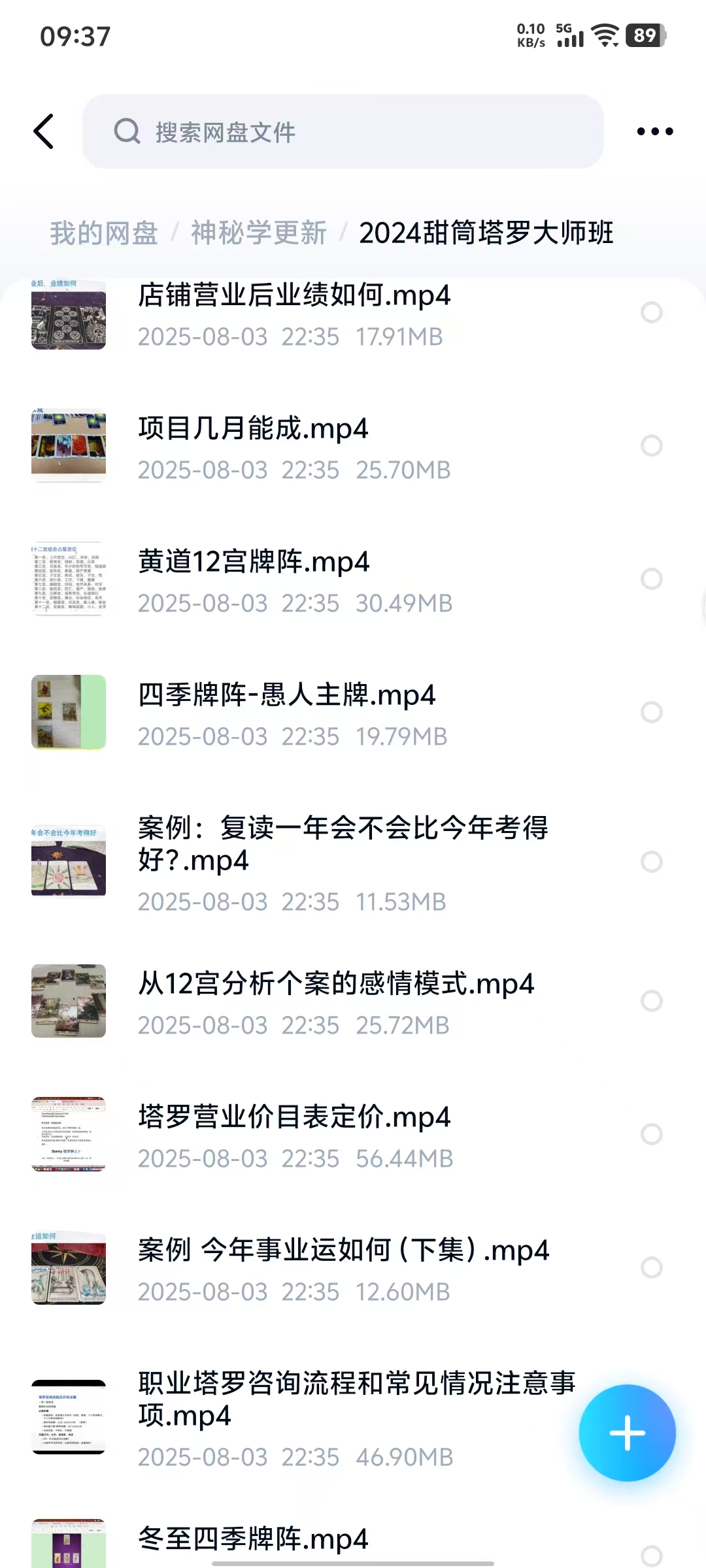Open the video 店铺营业后业绩如何.mp4
This screenshot has width=706, height=1568.
(x=294, y=296)
